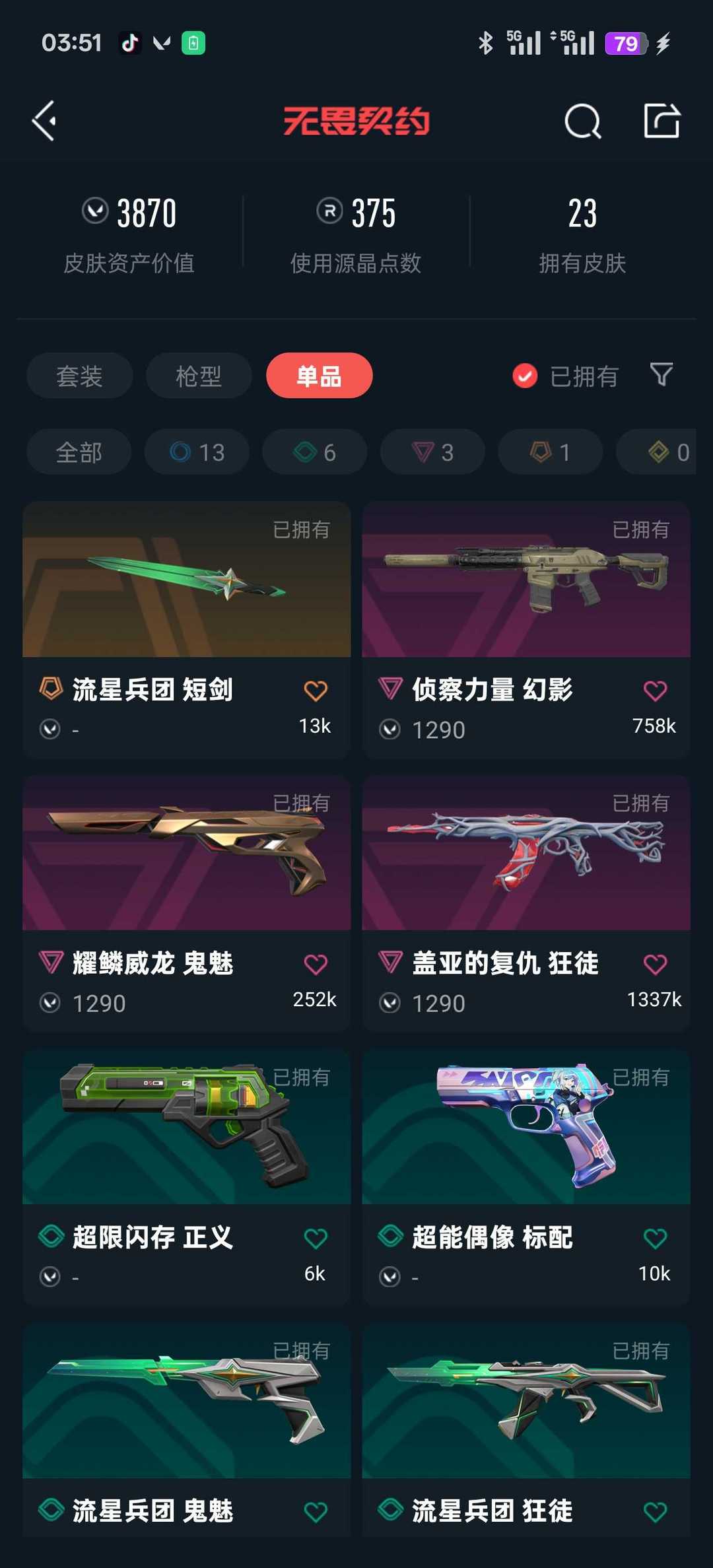Uncheck the 已拥有 filter checkbox
This screenshot has height=1568, width=713.
point(525,376)
